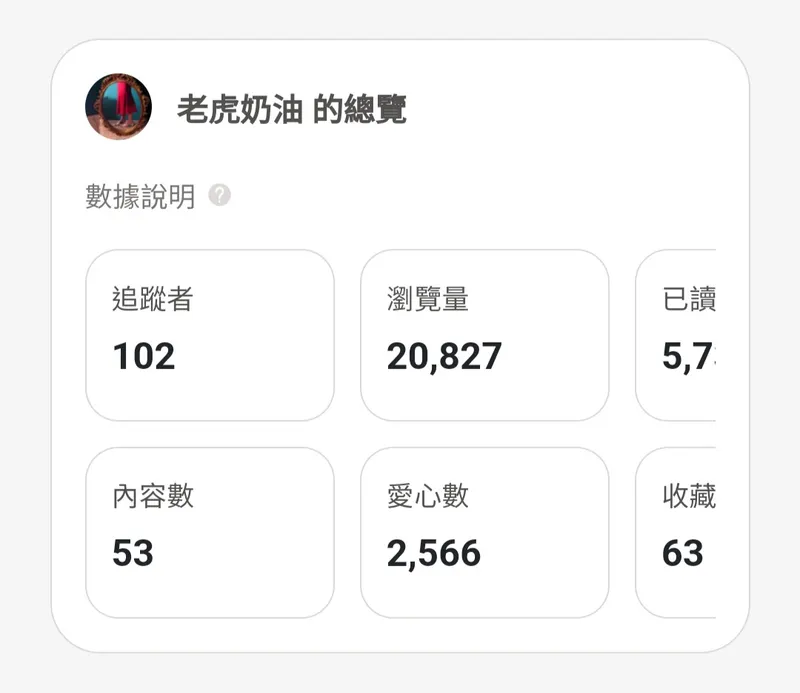
Task: Open the 數據說明 help icon
Action: [220, 196]
